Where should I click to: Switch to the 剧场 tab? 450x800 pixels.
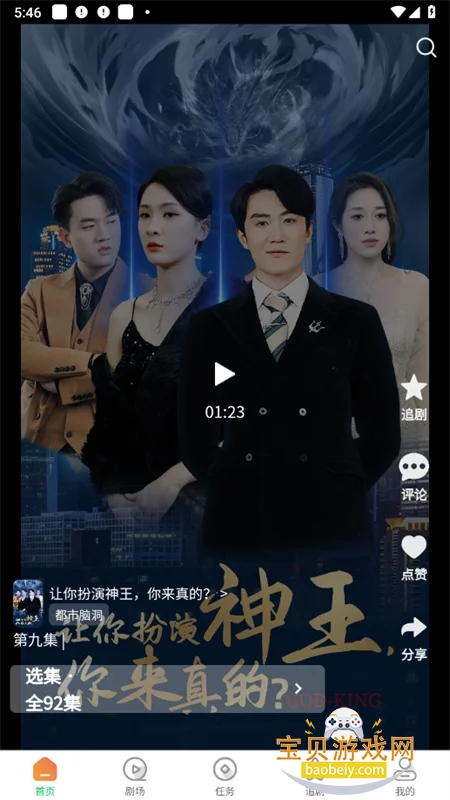tap(135, 777)
